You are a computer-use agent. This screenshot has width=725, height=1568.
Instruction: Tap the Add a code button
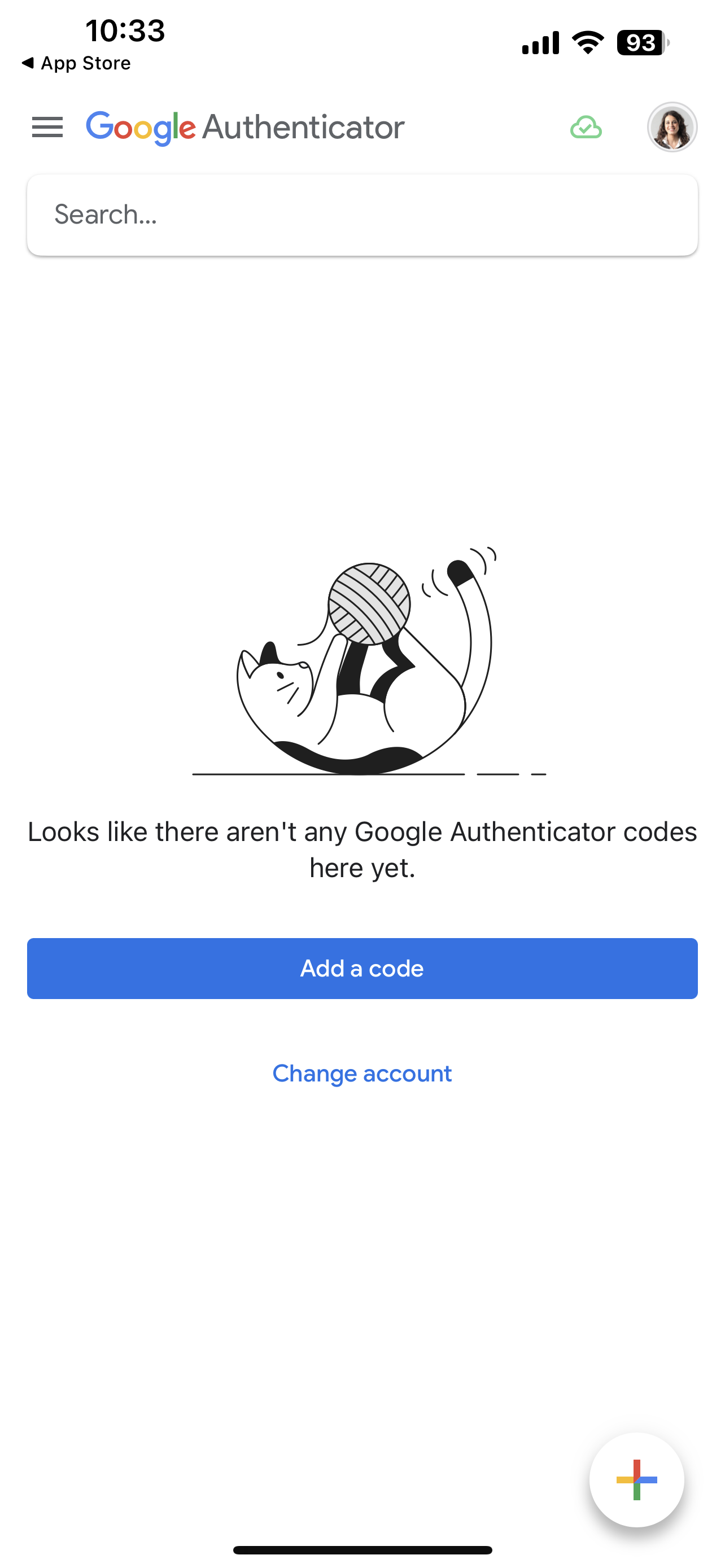(362, 968)
